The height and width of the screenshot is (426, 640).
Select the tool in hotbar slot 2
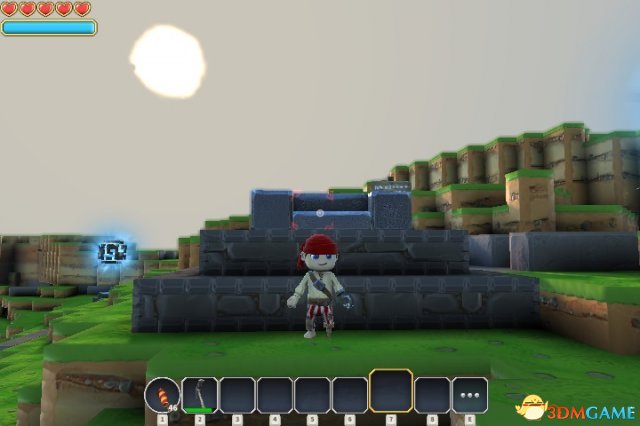(x=200, y=395)
